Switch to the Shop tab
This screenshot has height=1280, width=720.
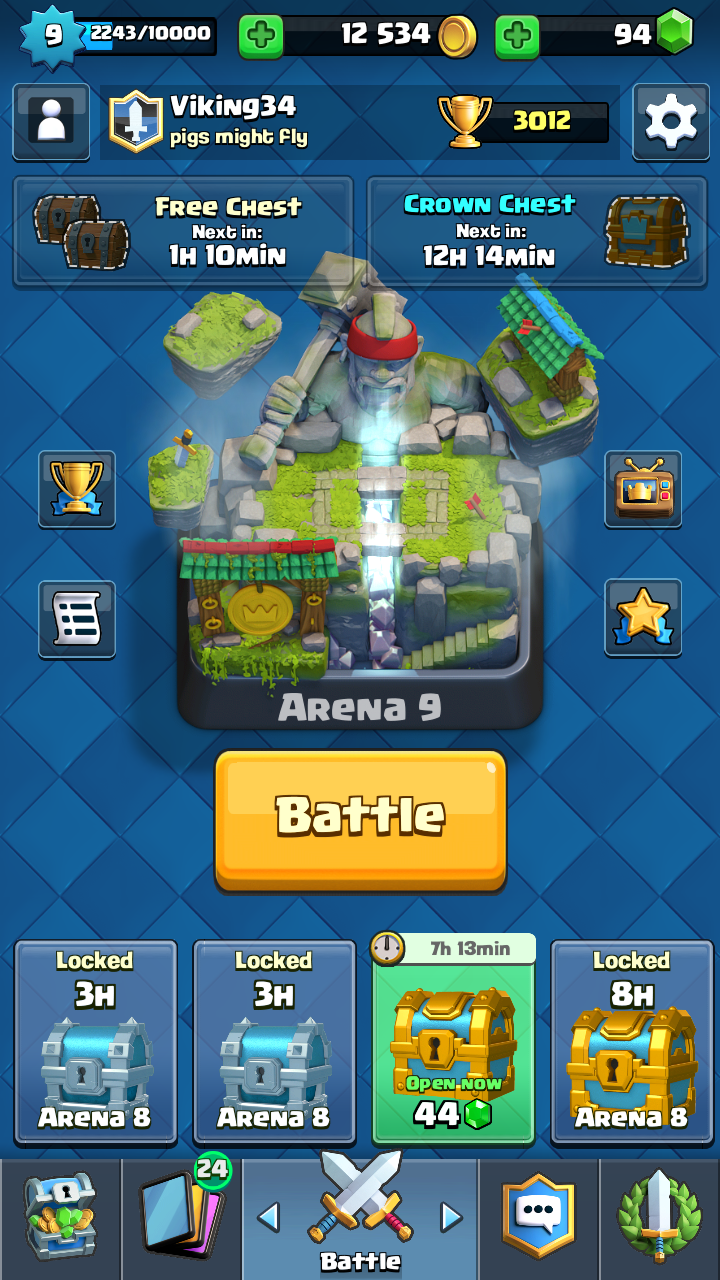(60, 1219)
